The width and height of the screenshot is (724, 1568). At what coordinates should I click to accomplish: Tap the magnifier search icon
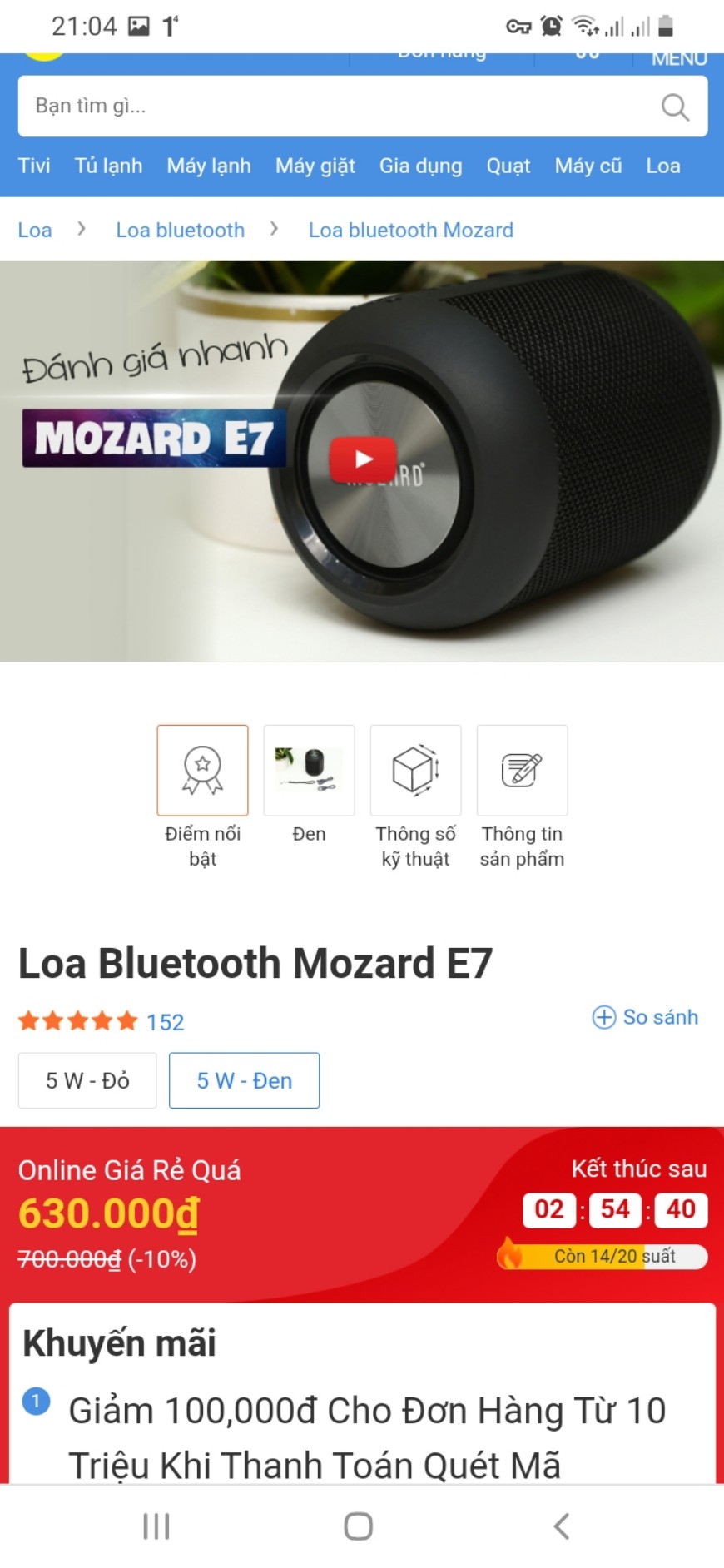[x=674, y=107]
